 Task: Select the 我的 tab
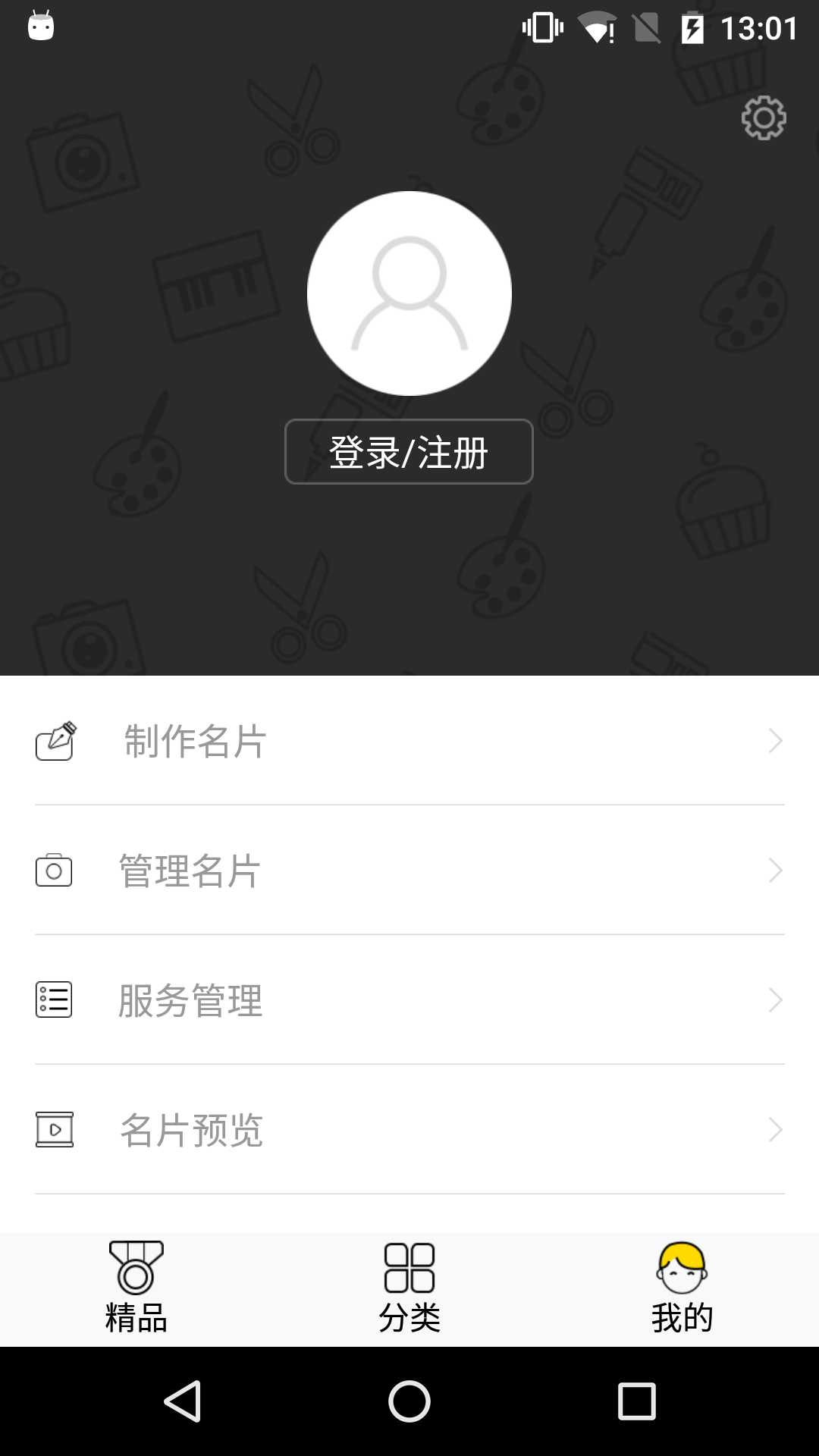682,1289
